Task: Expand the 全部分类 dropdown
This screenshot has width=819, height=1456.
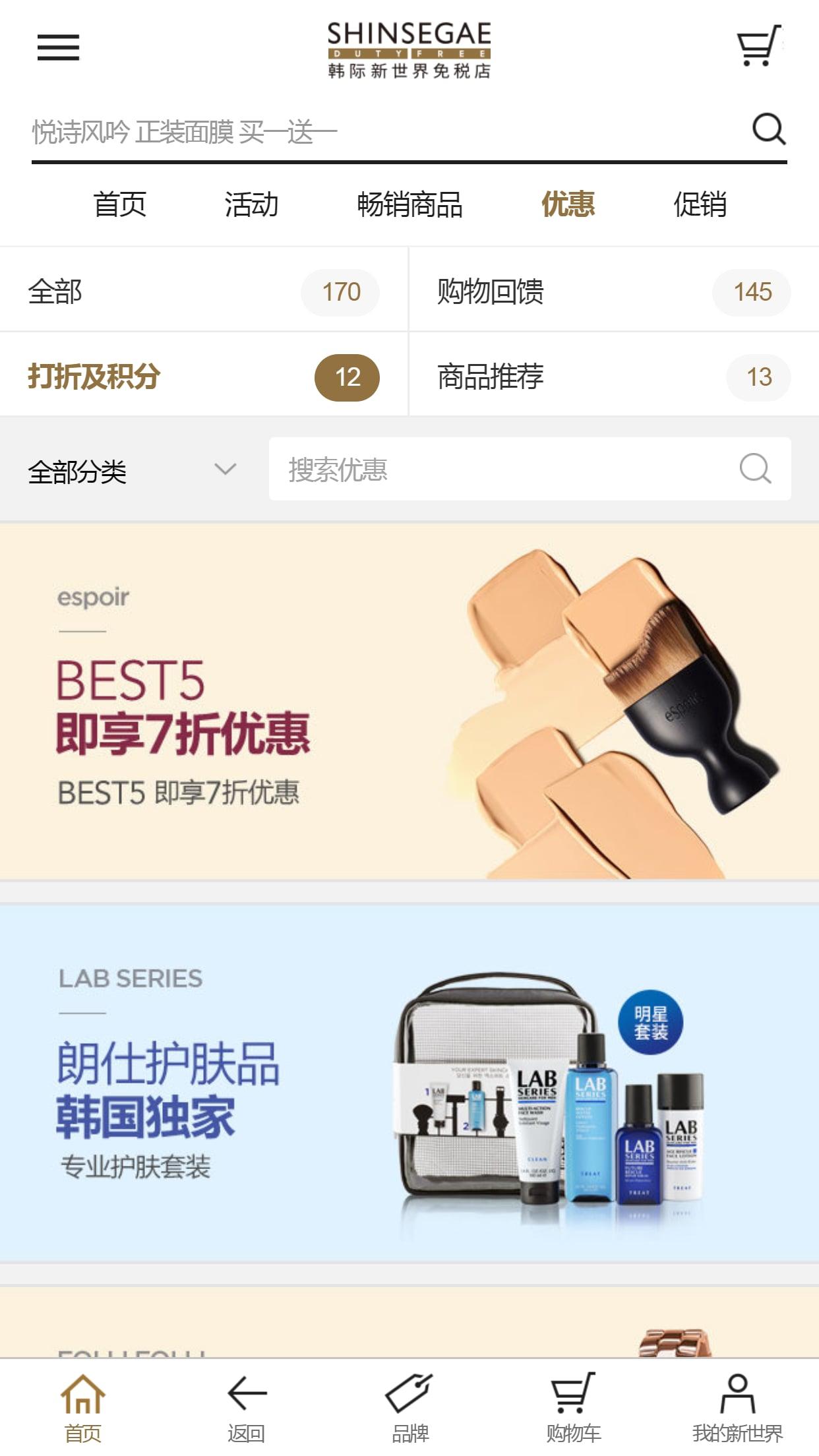Action: pyautogui.click(x=132, y=471)
